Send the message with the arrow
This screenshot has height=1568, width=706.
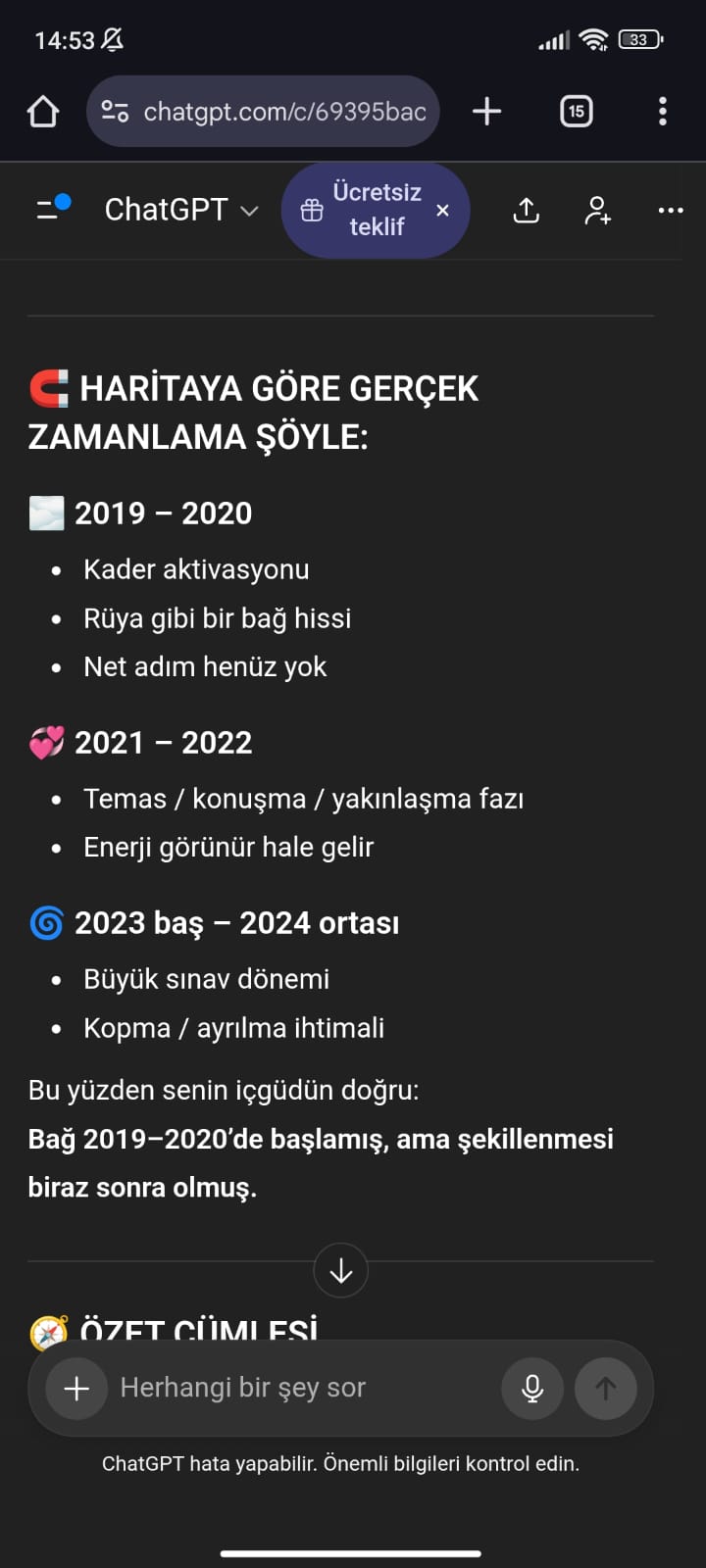coord(606,1388)
